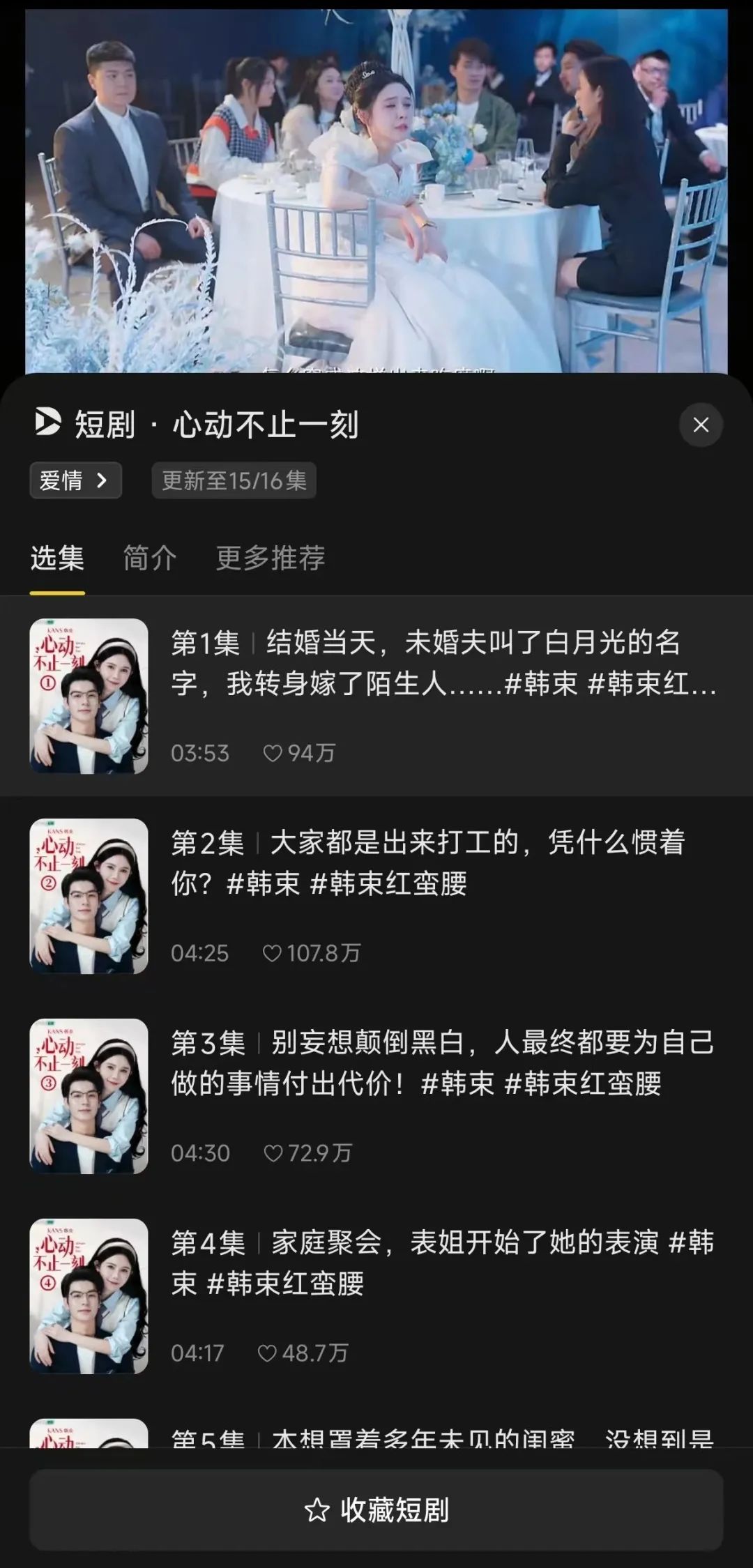Expand the 爱情 category via its chevron arrow
The height and width of the screenshot is (1568, 753).
tap(102, 480)
